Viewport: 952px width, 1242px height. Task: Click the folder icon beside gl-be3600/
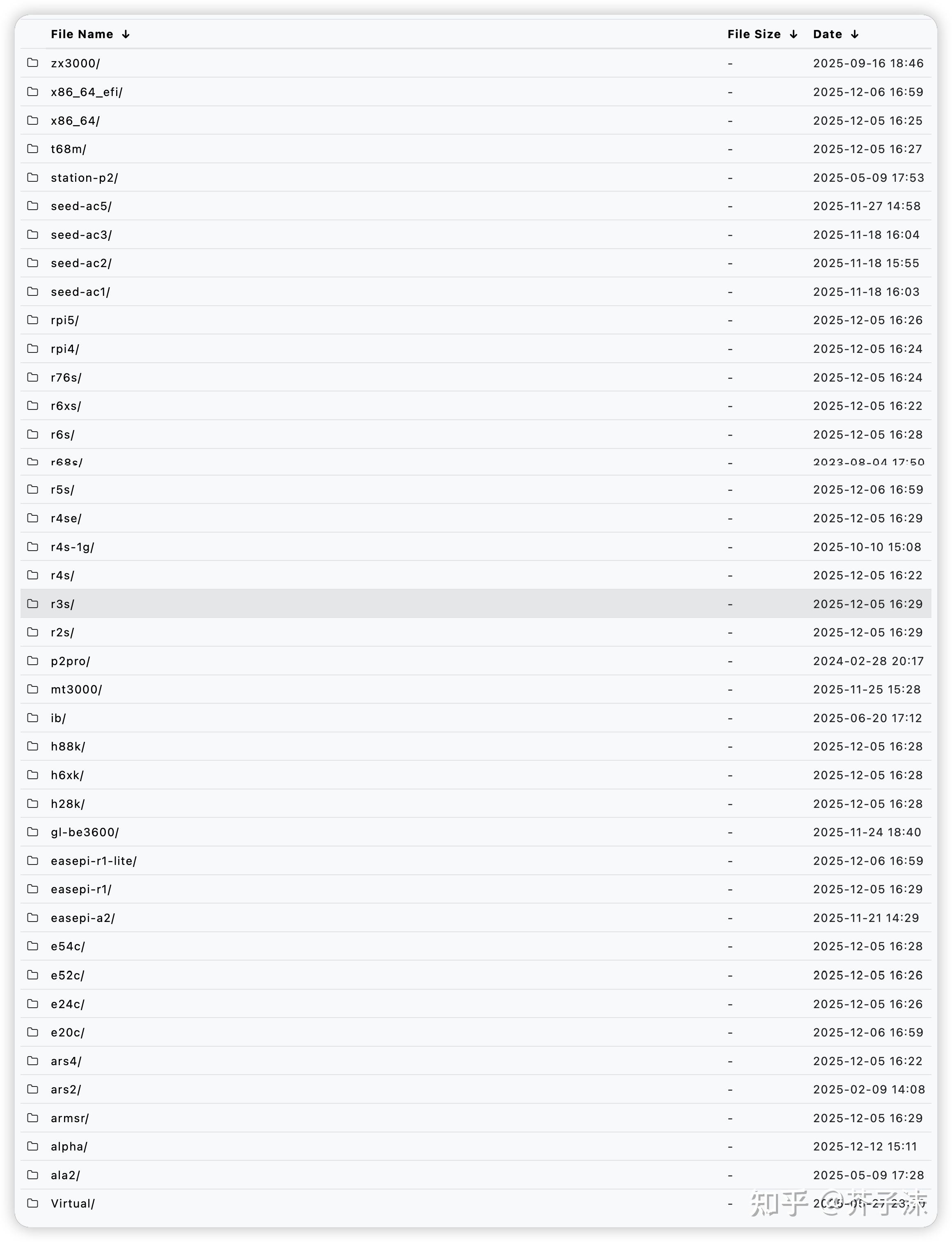coord(32,833)
